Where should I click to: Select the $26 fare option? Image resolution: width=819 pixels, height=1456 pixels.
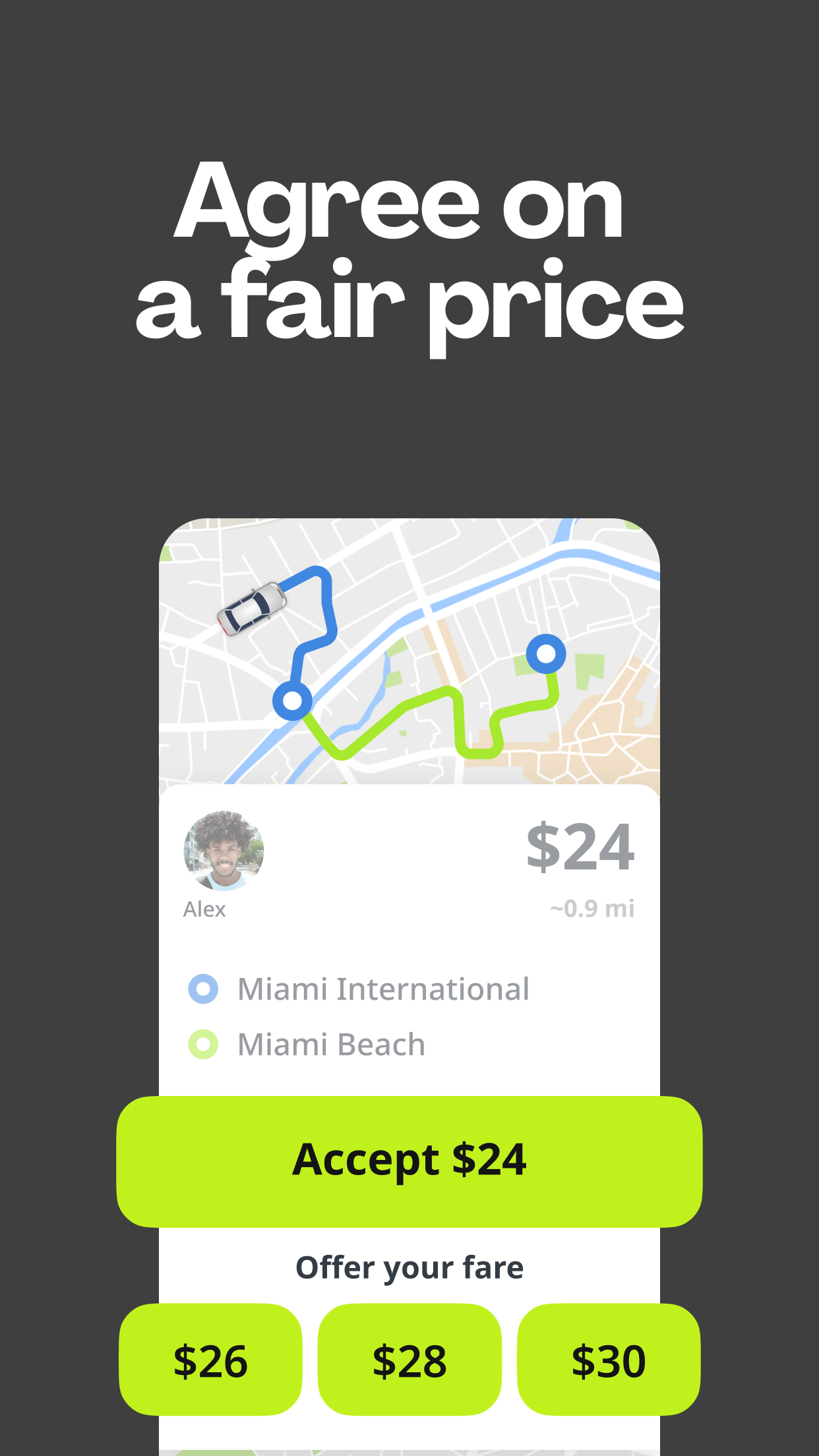tap(210, 1360)
